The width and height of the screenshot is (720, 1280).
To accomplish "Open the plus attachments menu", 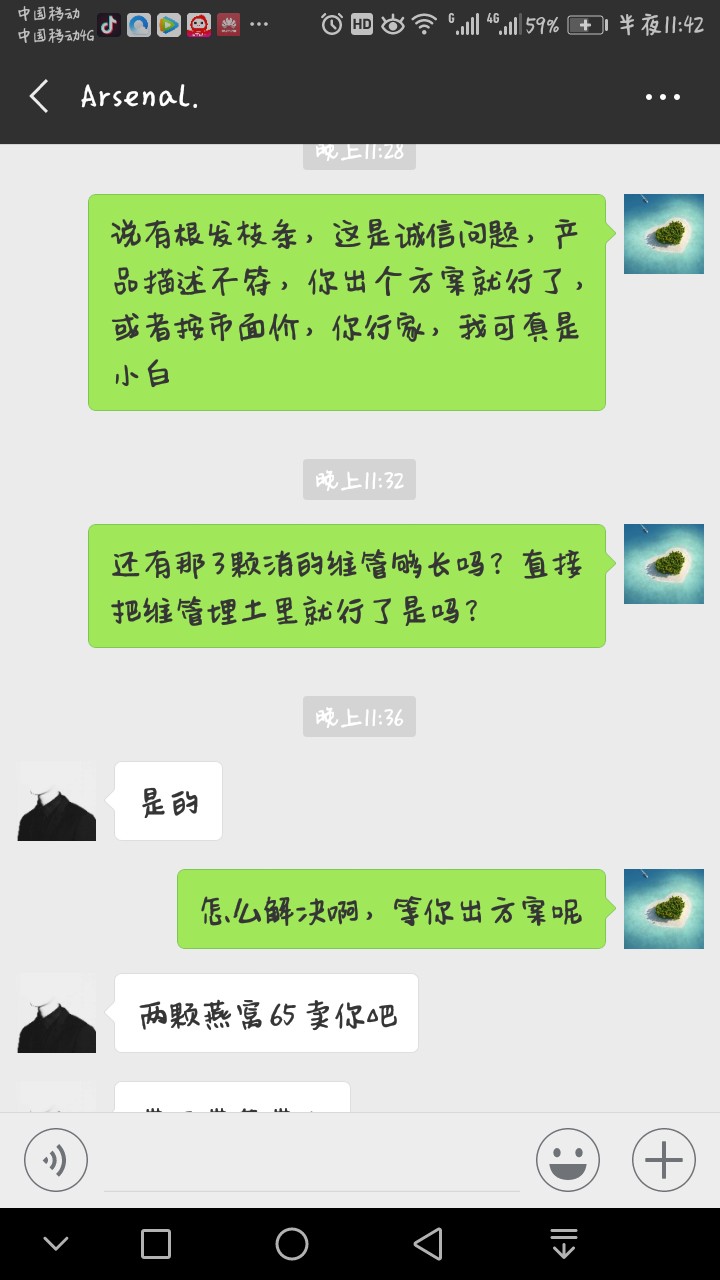I will click(x=664, y=1160).
